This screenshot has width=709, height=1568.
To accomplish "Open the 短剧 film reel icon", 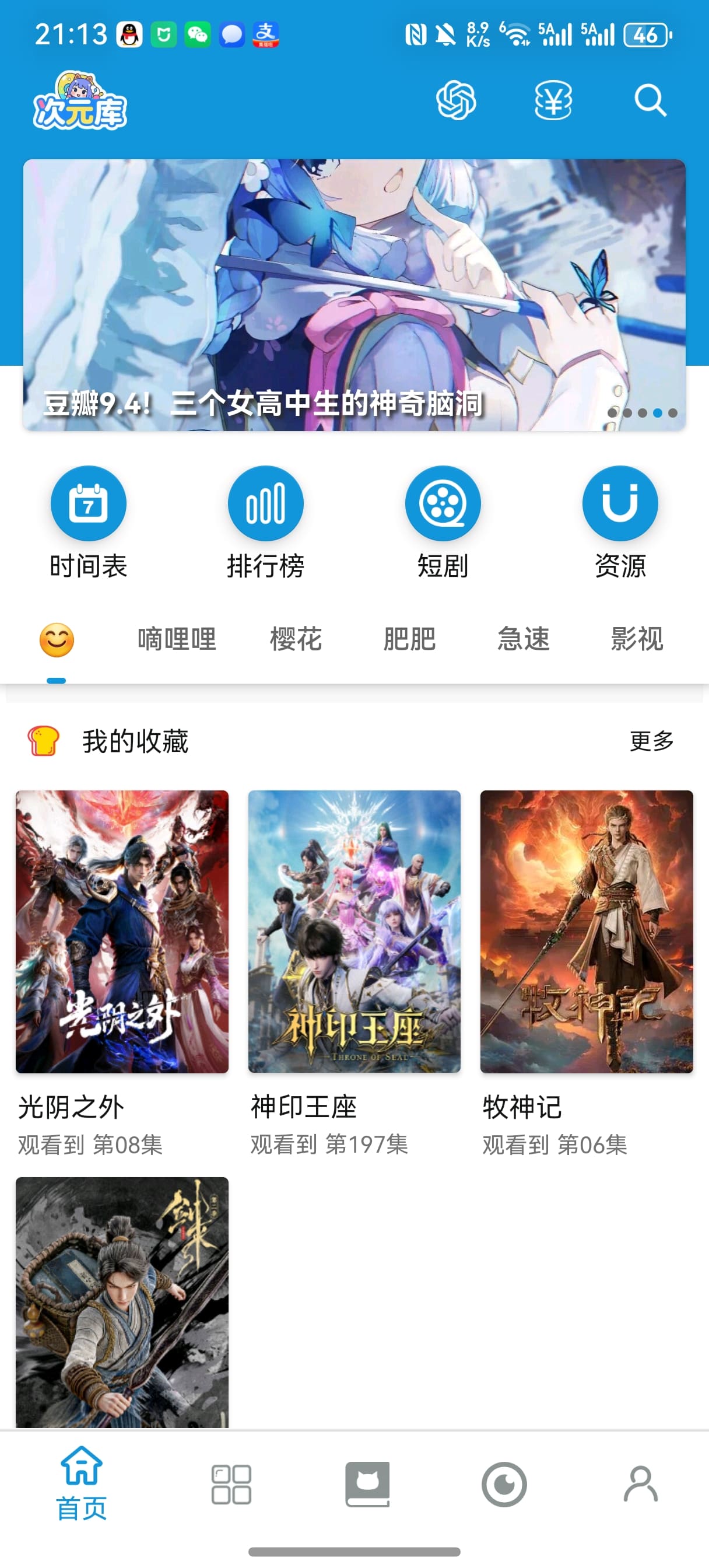I will pos(443,503).
